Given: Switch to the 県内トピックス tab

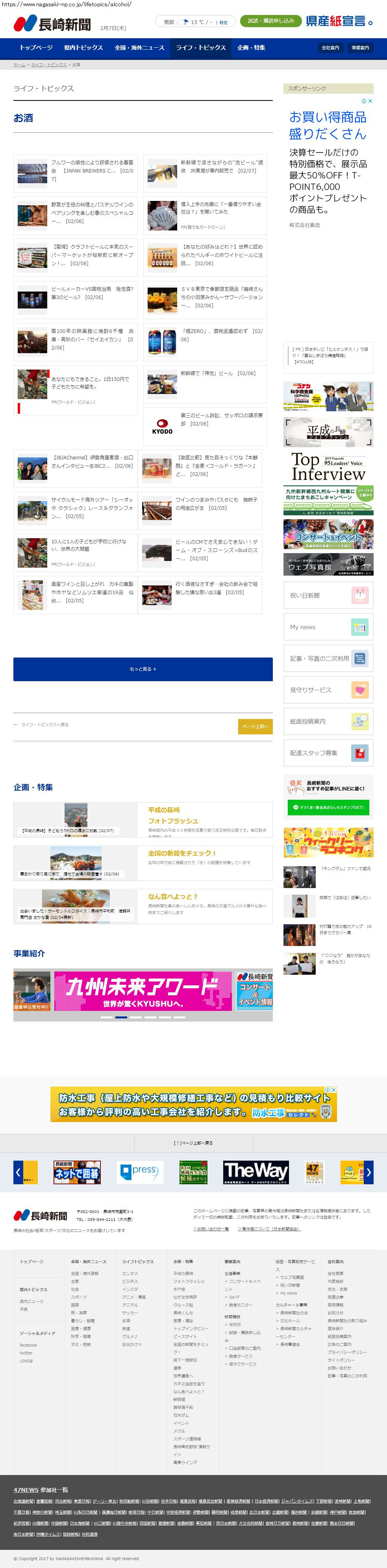Looking at the screenshot, I should click(83, 48).
